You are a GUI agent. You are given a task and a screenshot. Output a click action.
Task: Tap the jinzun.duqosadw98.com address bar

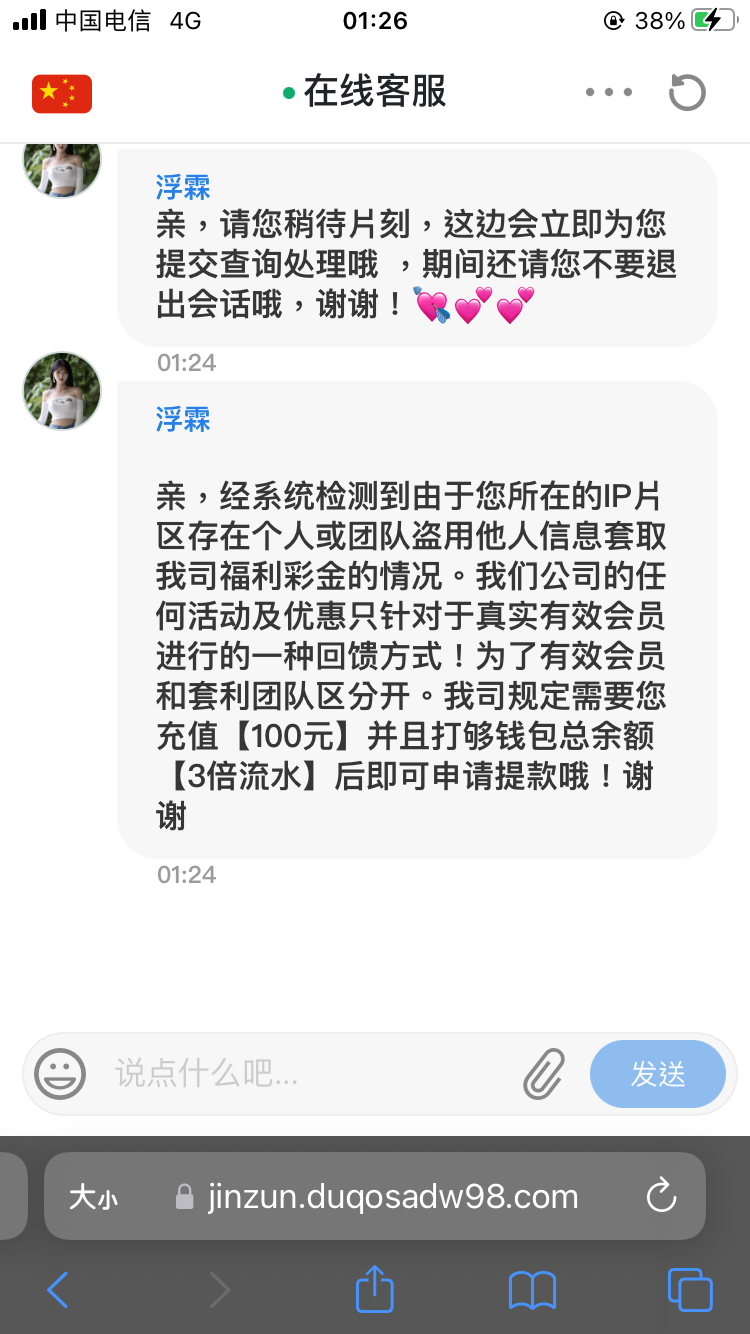click(392, 1197)
